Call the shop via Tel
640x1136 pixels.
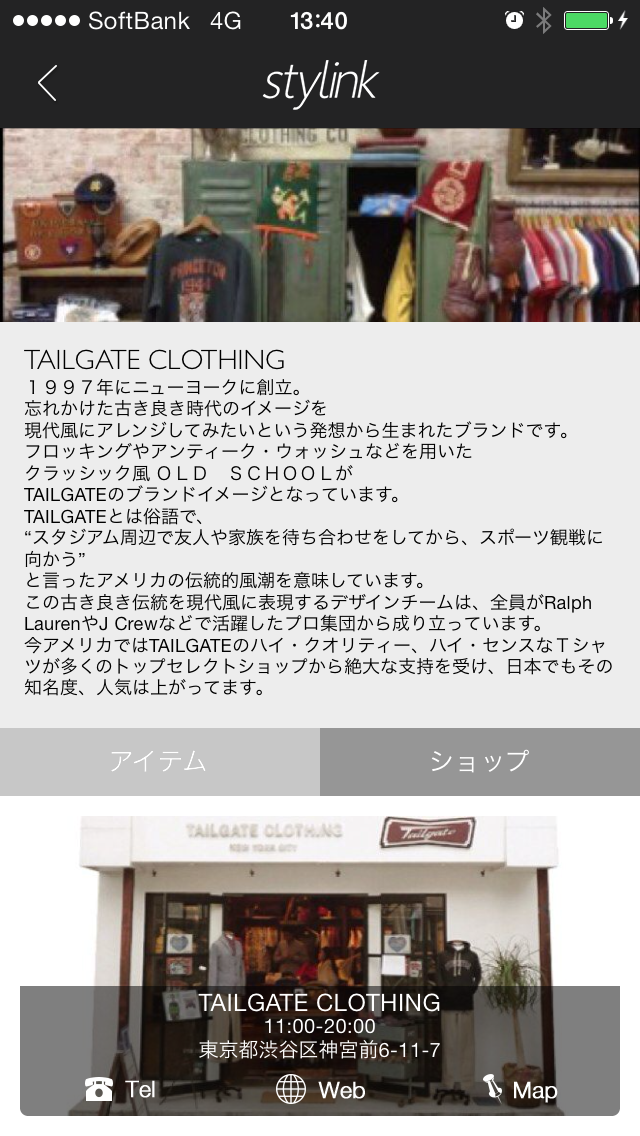120,1089
